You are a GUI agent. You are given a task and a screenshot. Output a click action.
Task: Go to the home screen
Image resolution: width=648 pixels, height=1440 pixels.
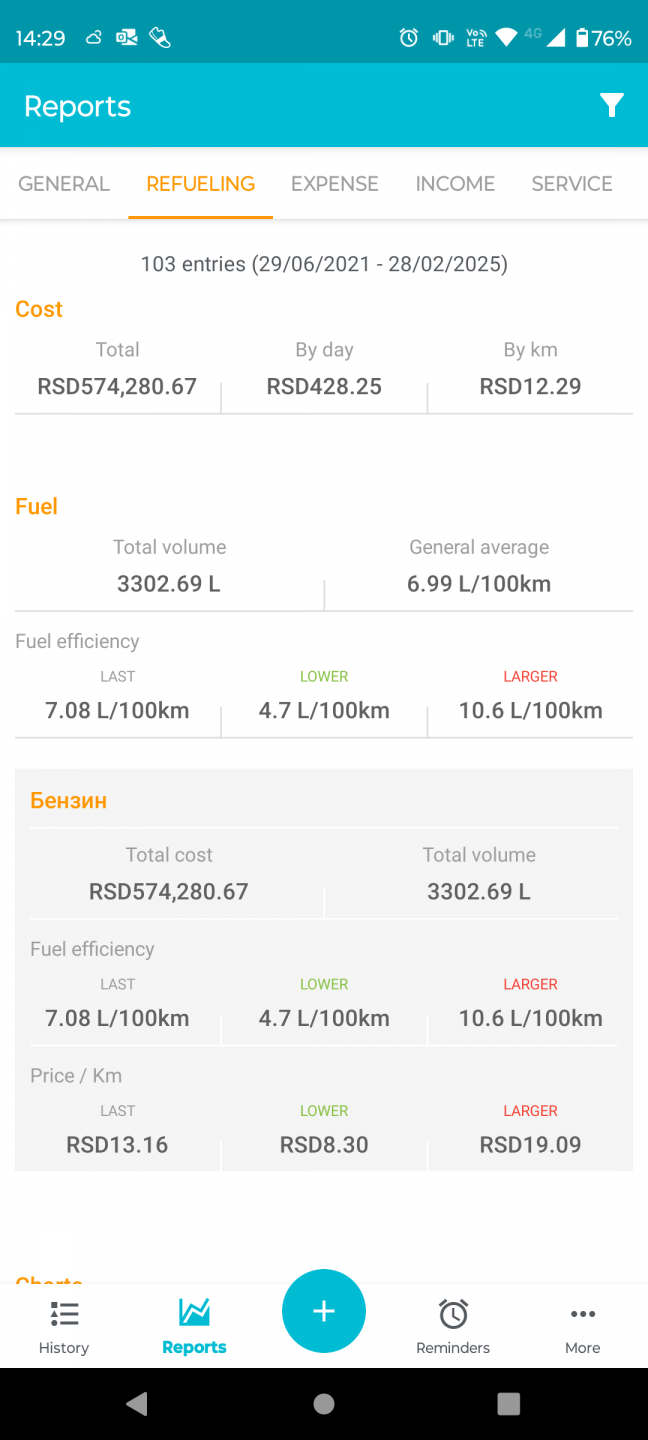pyautogui.click(x=324, y=1404)
